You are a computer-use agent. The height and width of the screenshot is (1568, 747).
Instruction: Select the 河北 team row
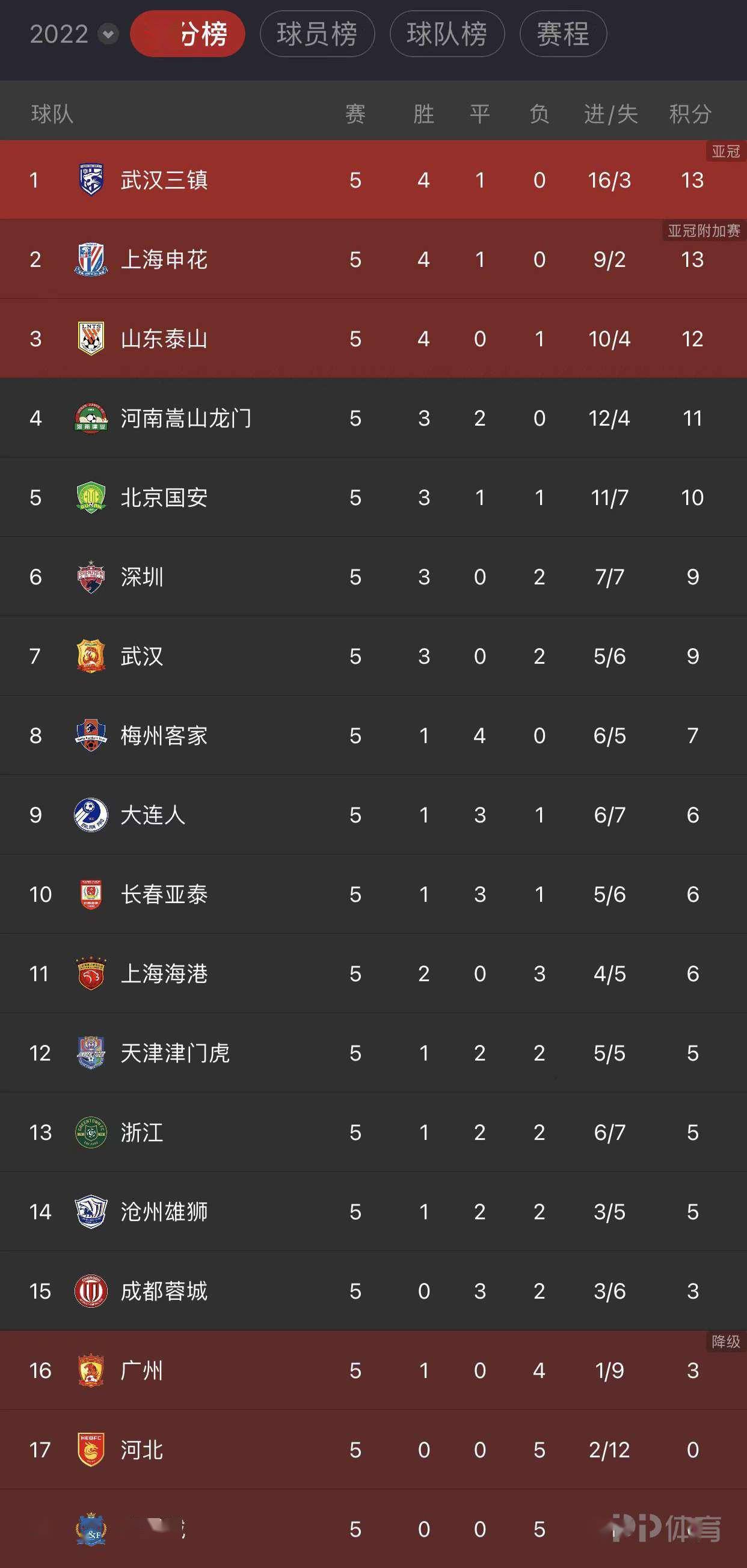(x=142, y=1451)
